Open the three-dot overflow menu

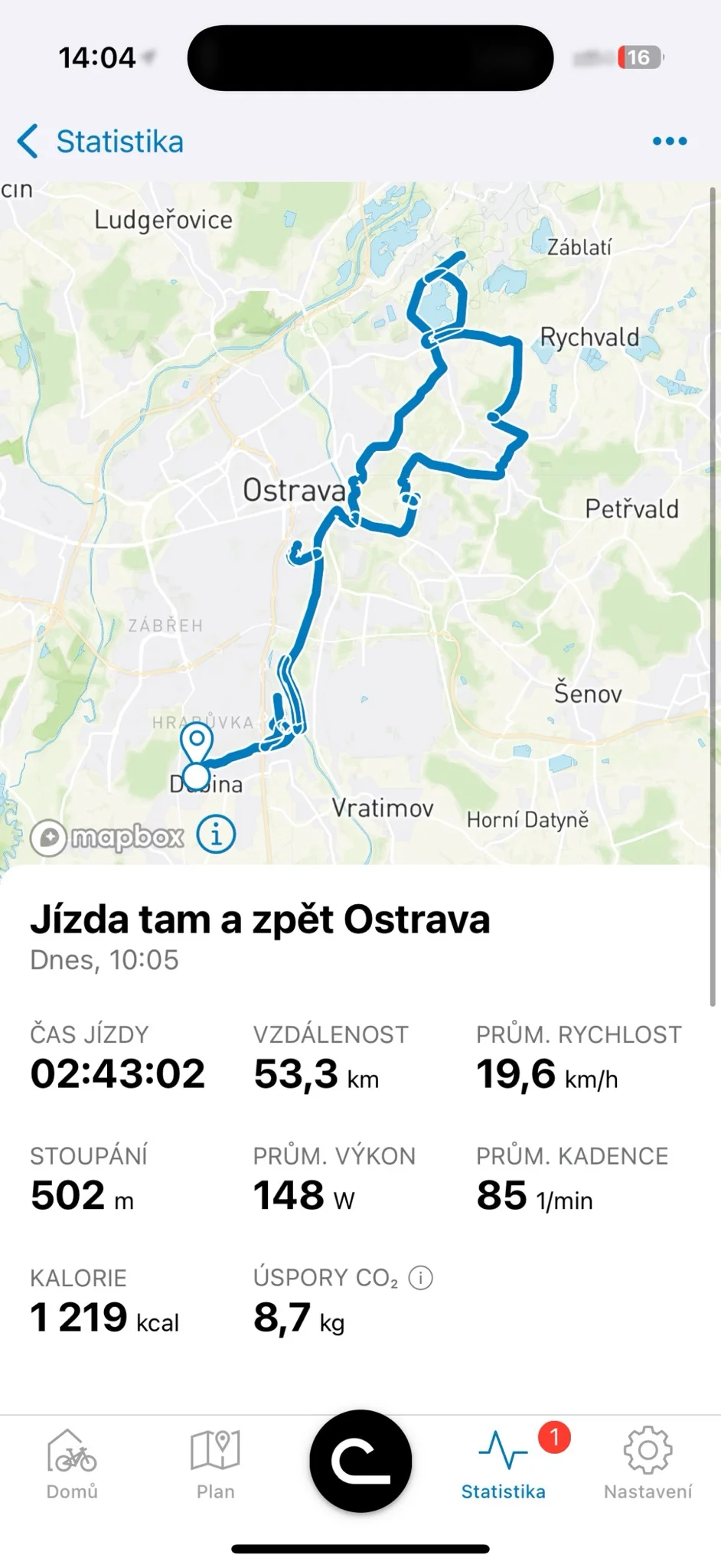tap(670, 141)
